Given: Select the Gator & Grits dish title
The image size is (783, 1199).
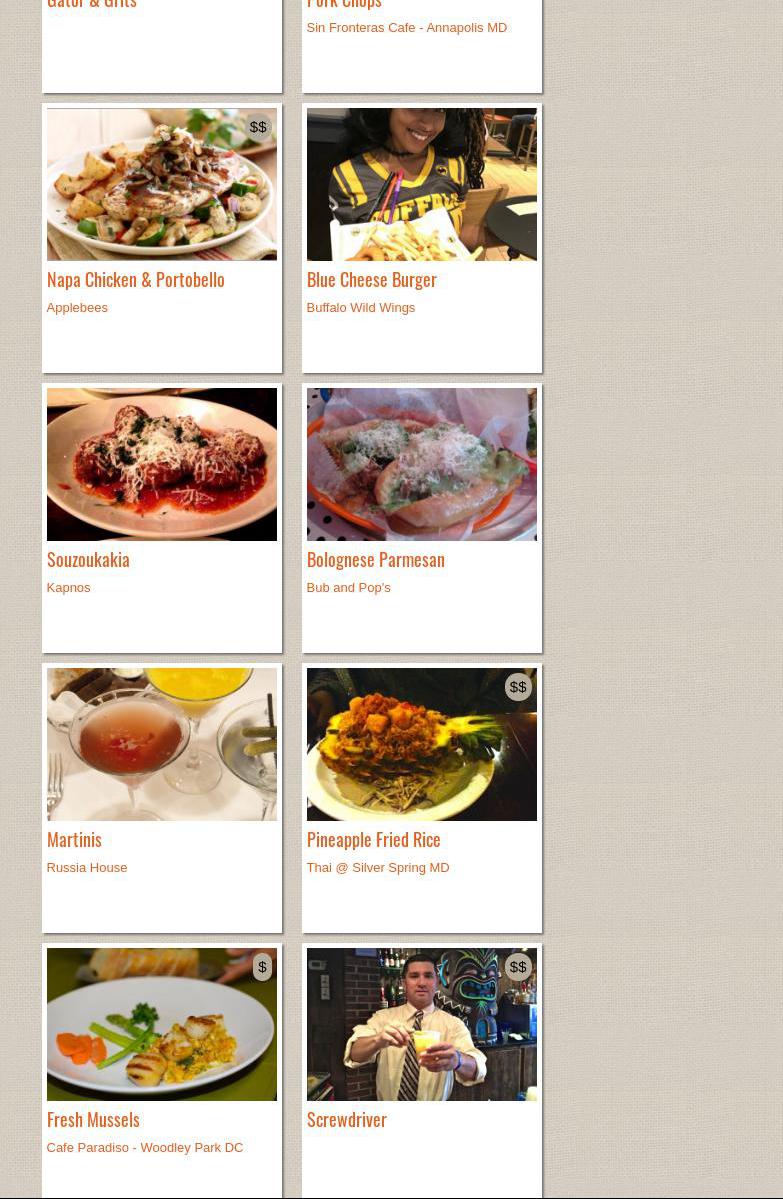Looking at the screenshot, I should [x=91, y=5].
